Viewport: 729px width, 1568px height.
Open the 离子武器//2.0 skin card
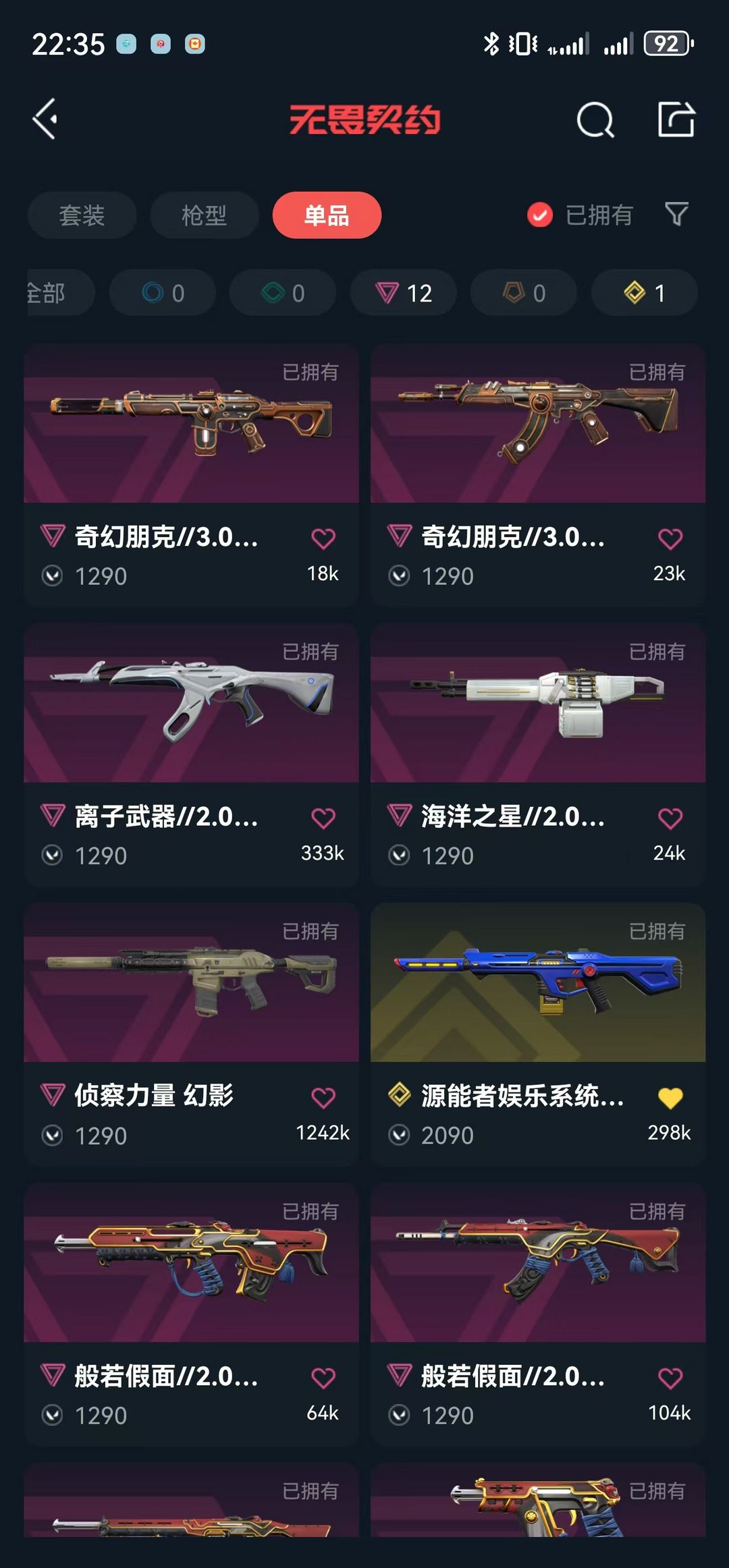[x=191, y=756]
